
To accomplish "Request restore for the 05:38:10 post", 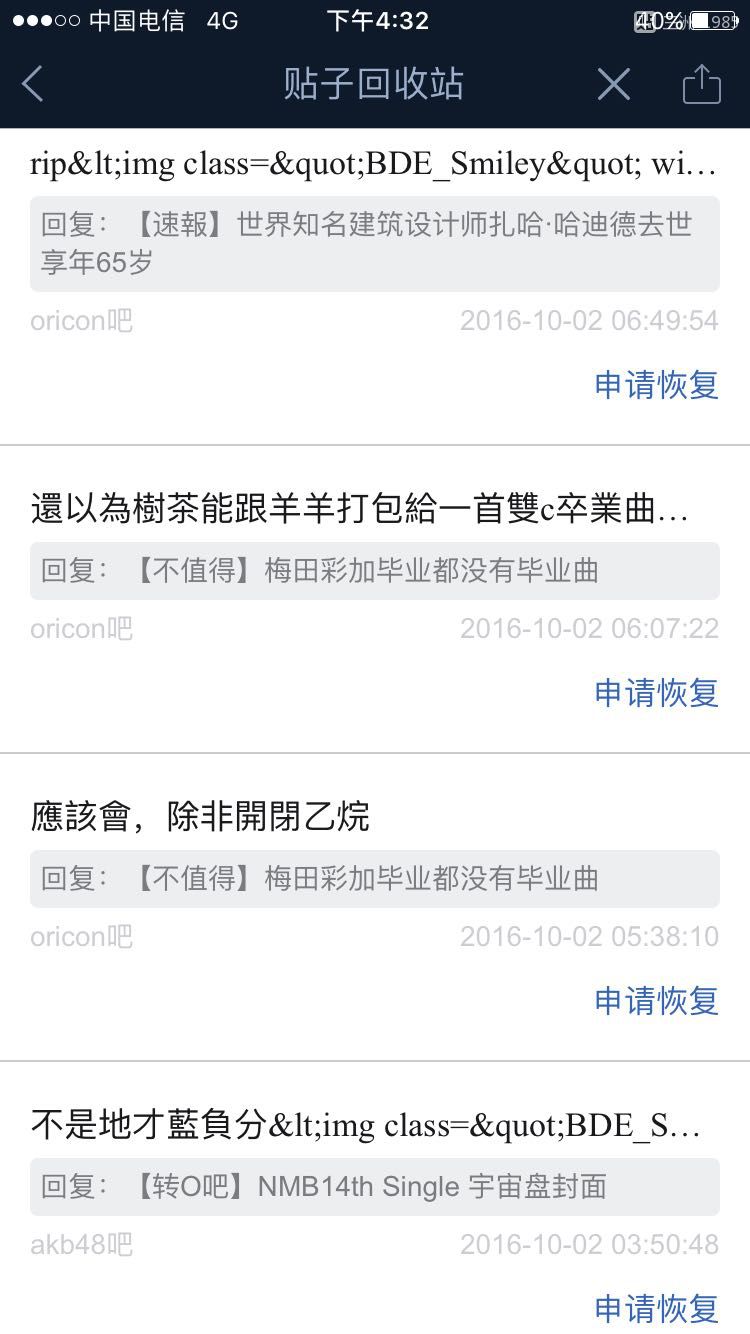I will click(657, 1001).
